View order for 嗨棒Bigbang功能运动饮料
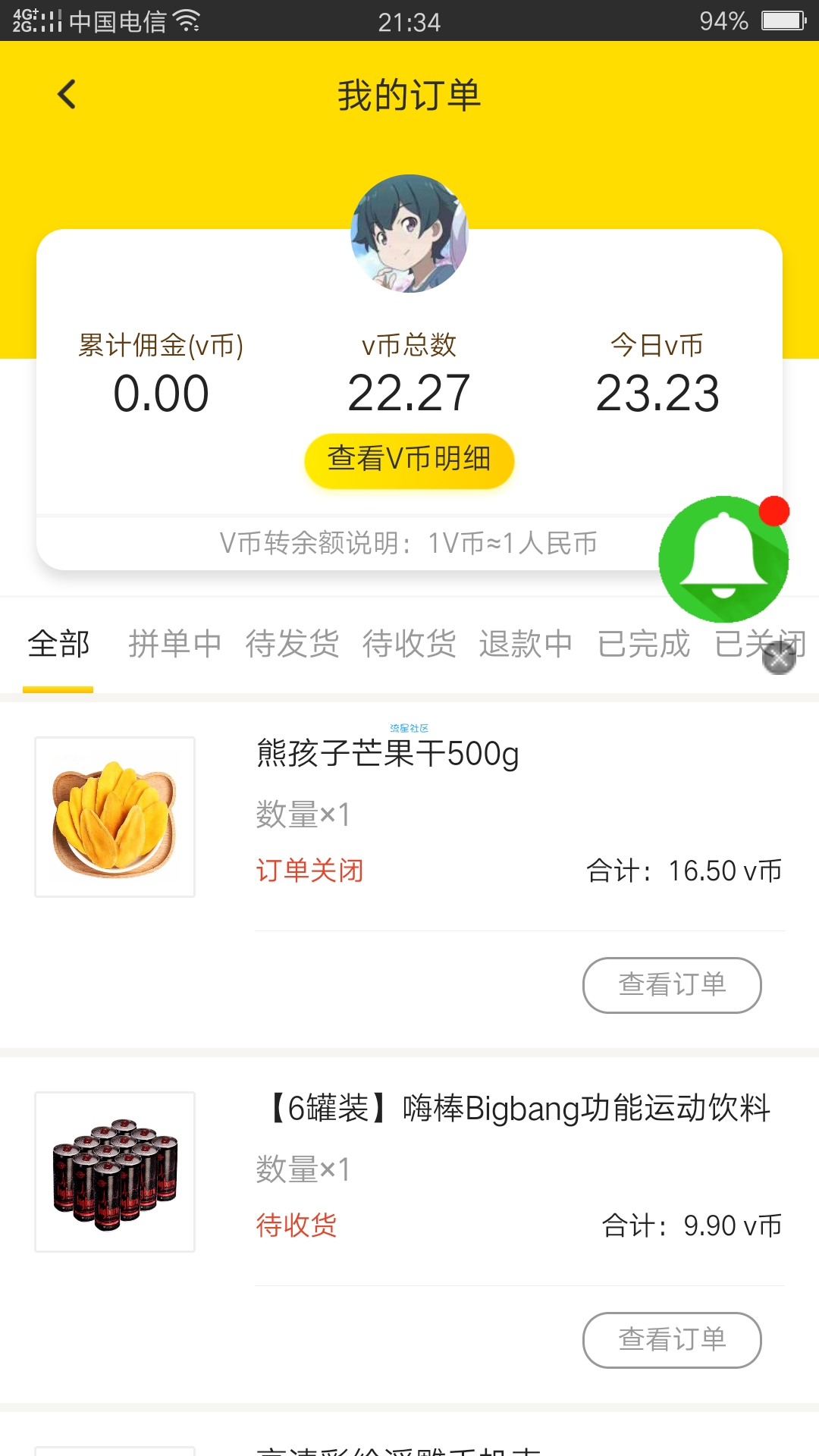Image resolution: width=819 pixels, height=1456 pixels. pyautogui.click(x=672, y=1340)
